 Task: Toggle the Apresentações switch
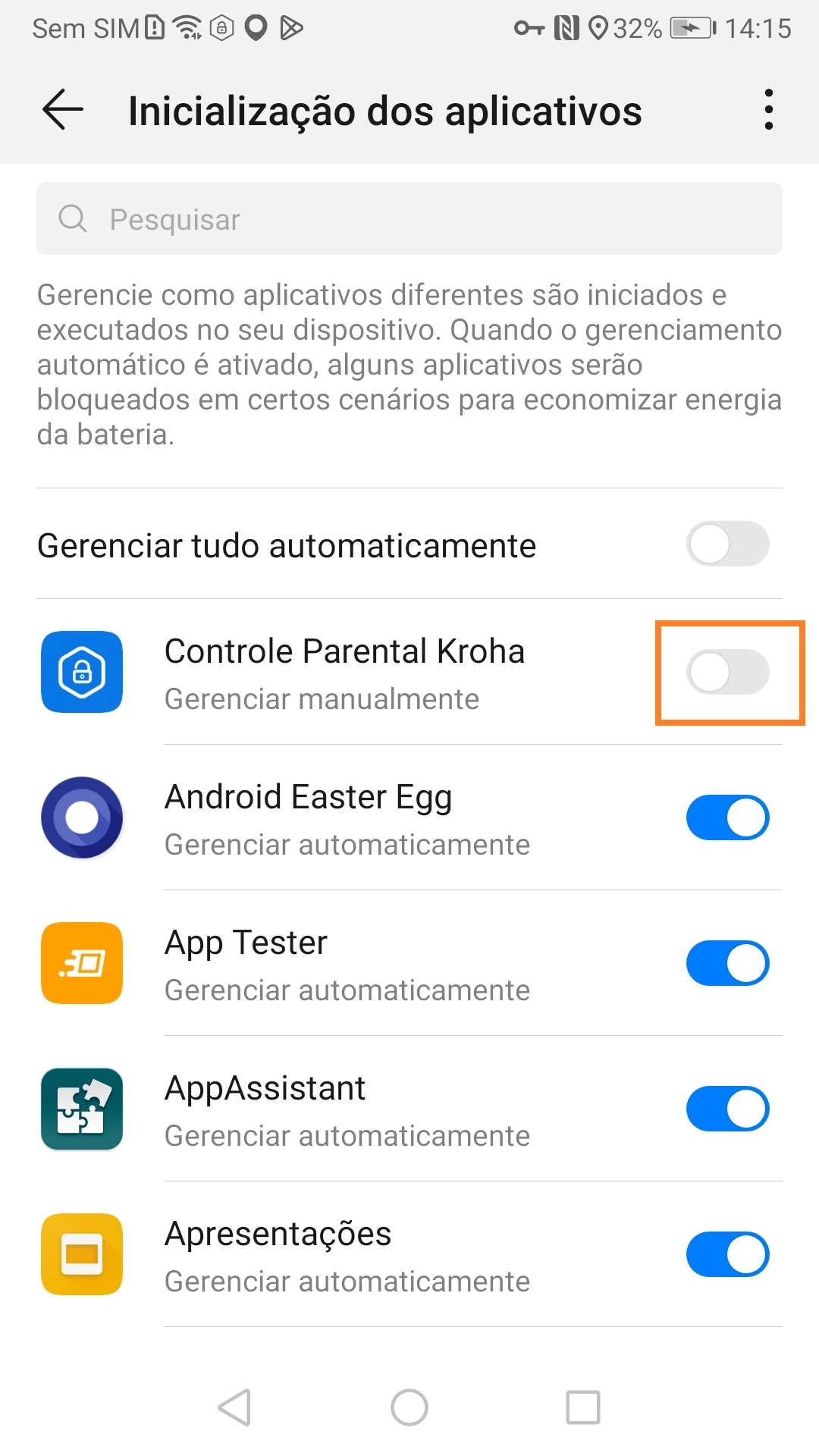pos(727,1255)
